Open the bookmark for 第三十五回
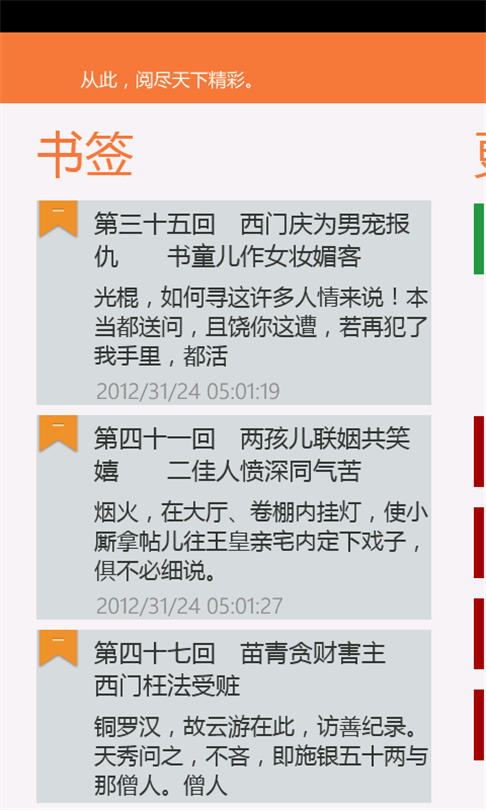Image resolution: width=486 pixels, height=810 pixels. pos(233,303)
